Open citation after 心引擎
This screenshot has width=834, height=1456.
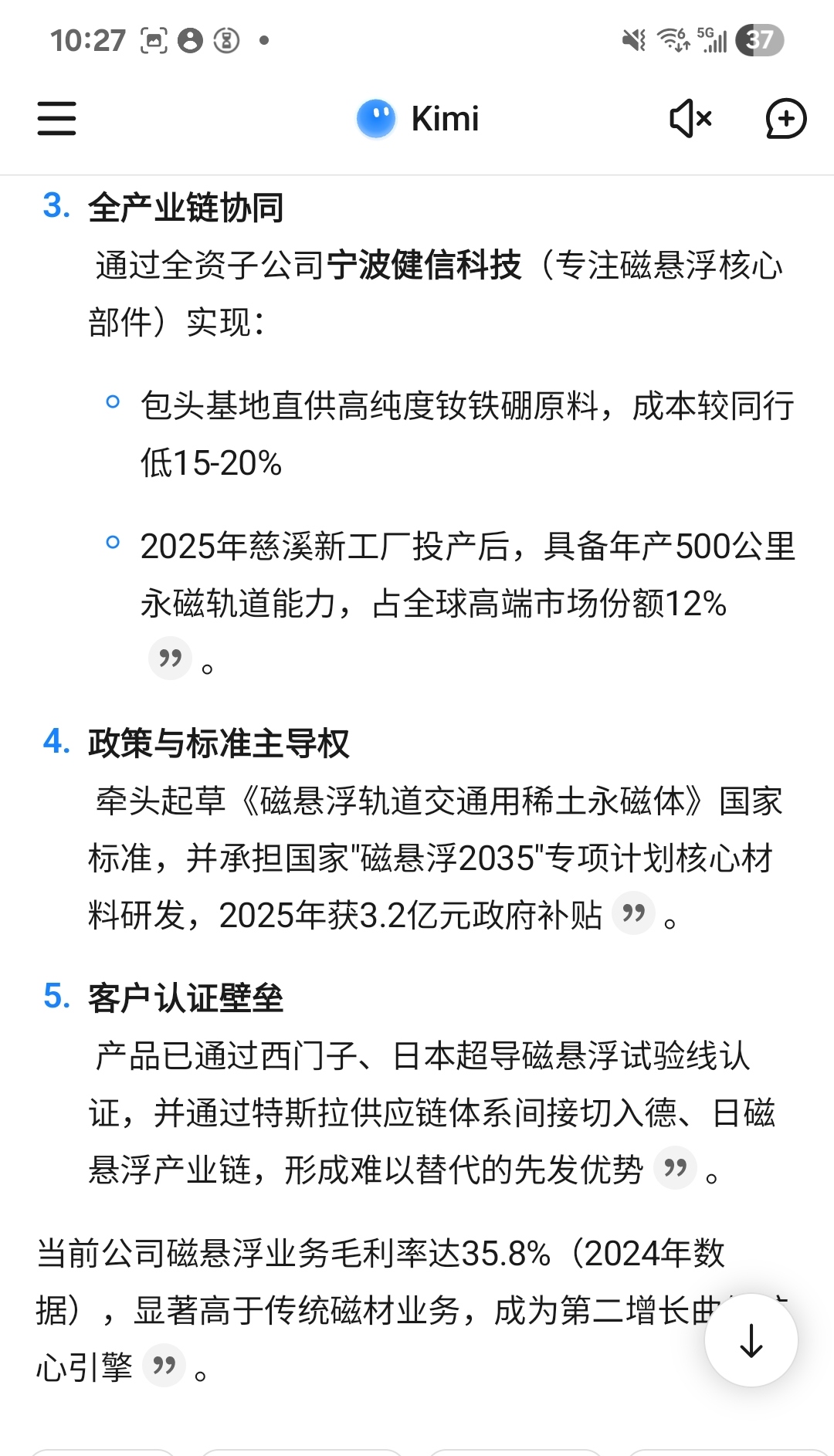(164, 1366)
